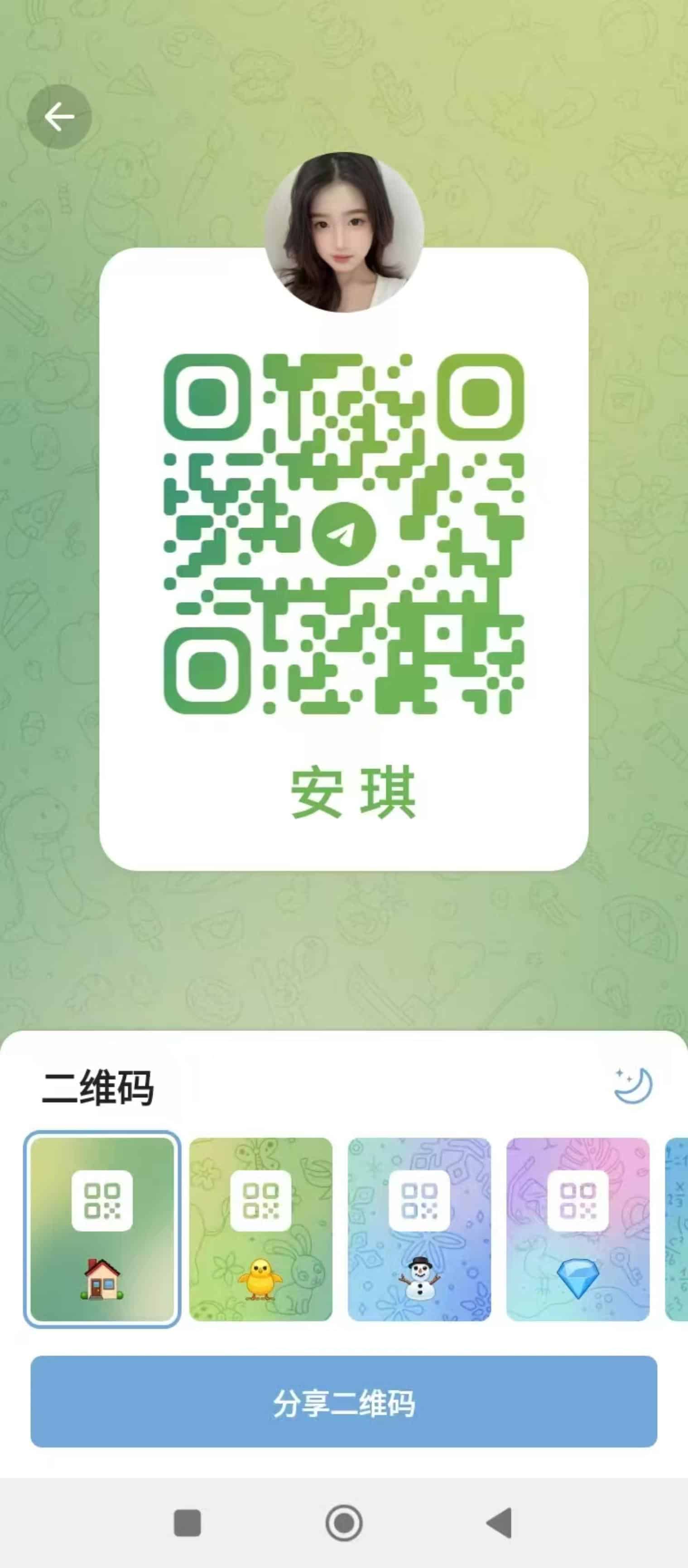This screenshot has width=688, height=1568.
Task: Select the house theme
Action: (x=102, y=1229)
